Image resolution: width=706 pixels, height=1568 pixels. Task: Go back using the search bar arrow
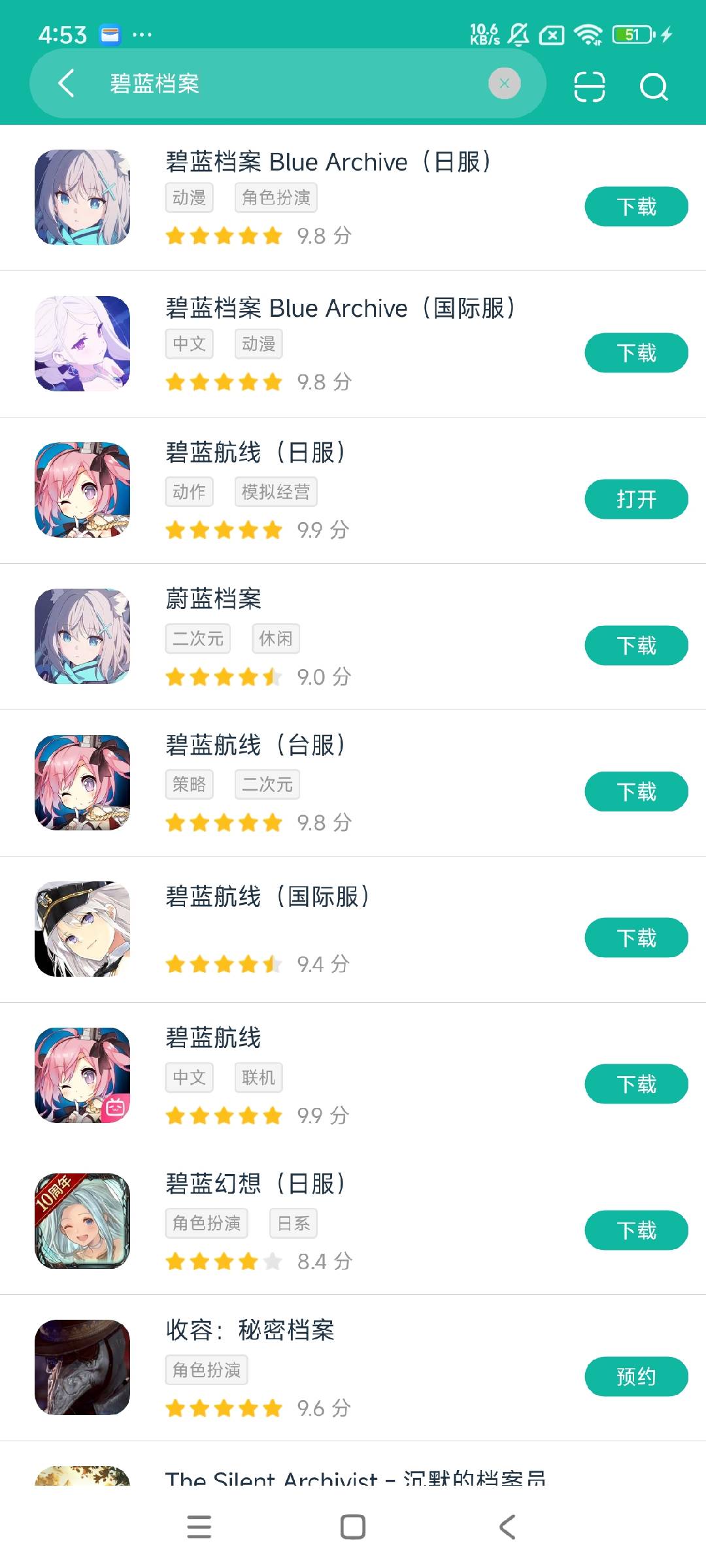67,84
